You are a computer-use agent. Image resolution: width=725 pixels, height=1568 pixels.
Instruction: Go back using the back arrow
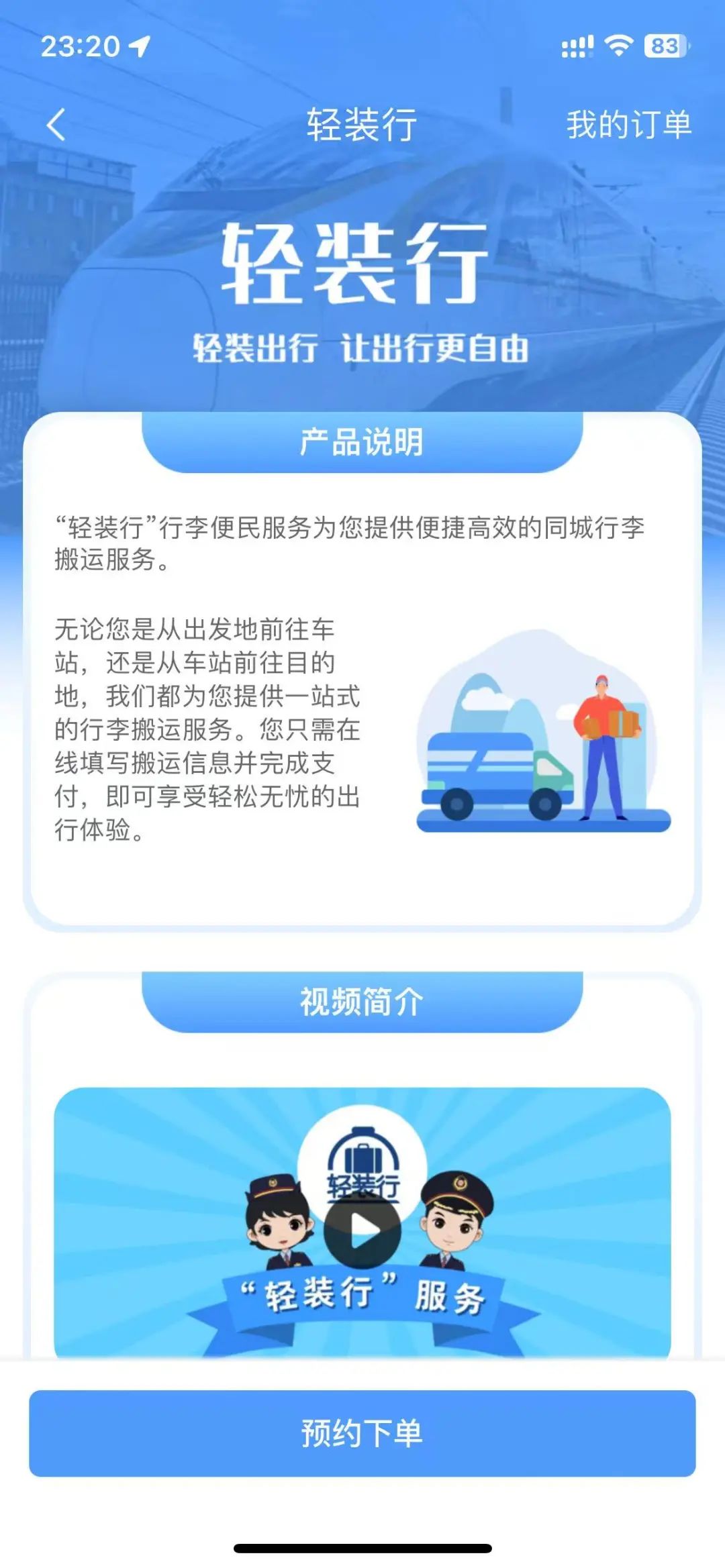pyautogui.click(x=56, y=125)
